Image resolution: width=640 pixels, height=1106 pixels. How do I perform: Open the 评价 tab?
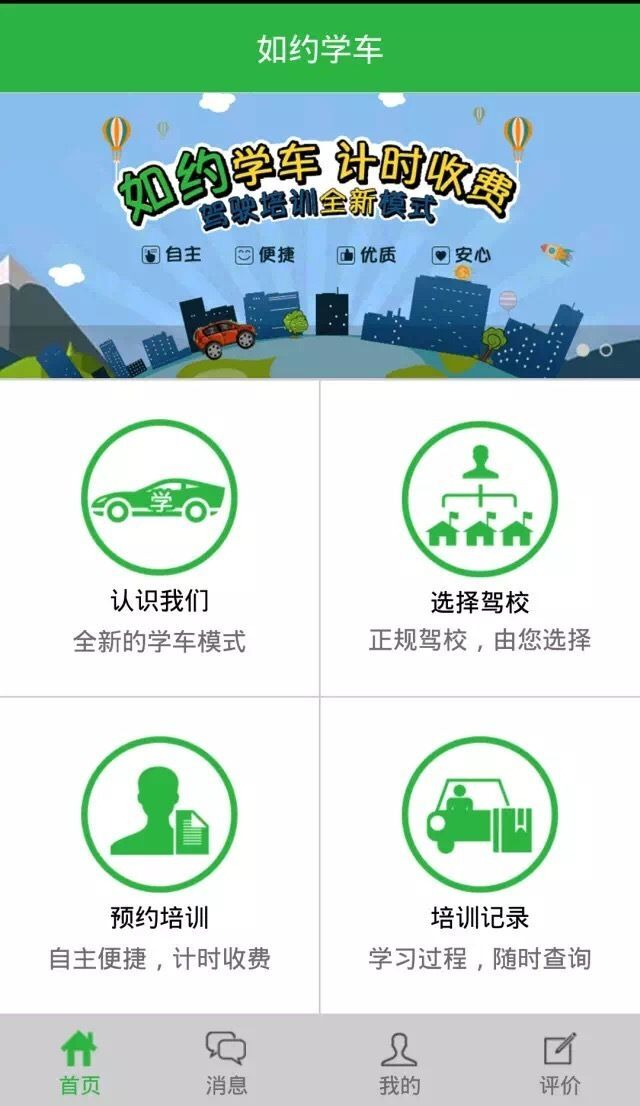tap(559, 1062)
